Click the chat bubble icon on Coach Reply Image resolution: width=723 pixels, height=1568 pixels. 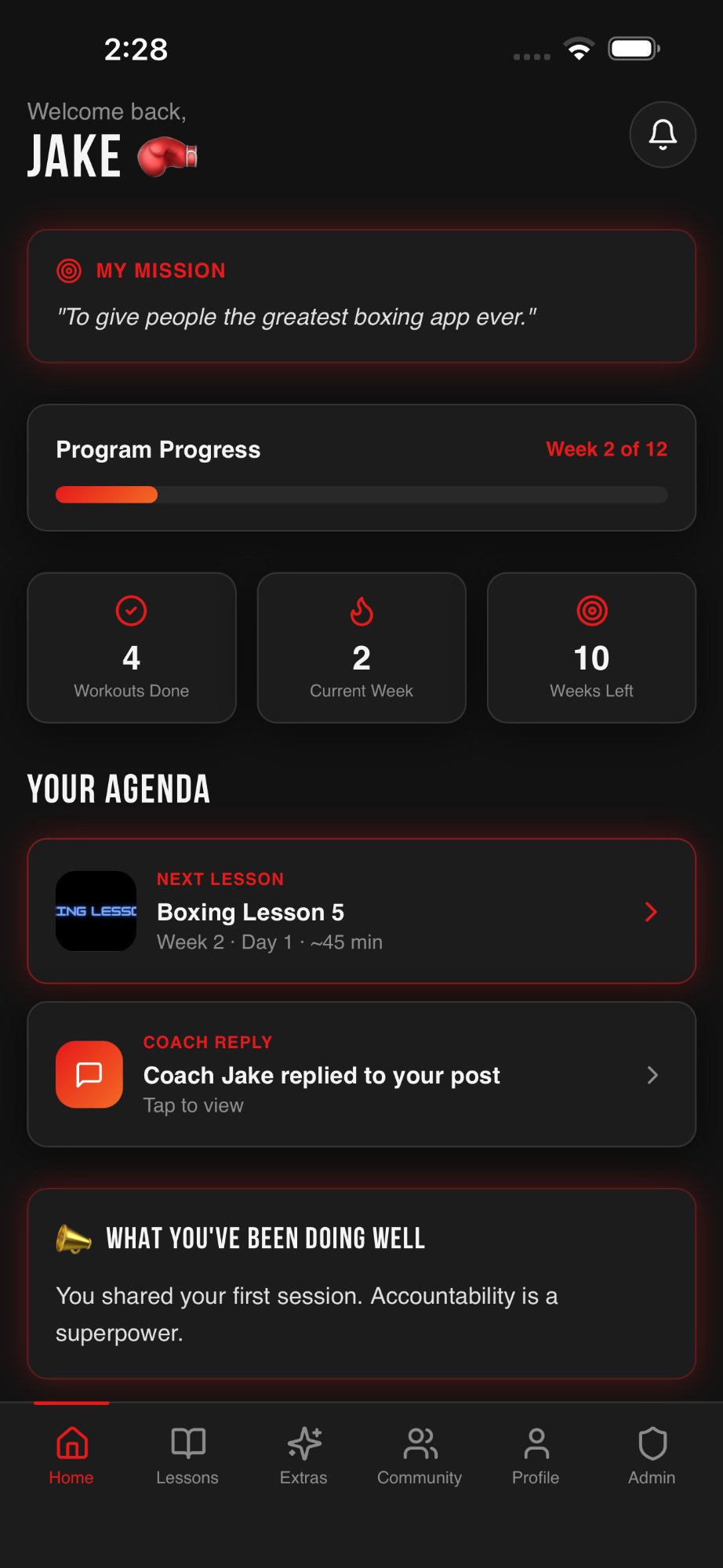(x=89, y=1074)
